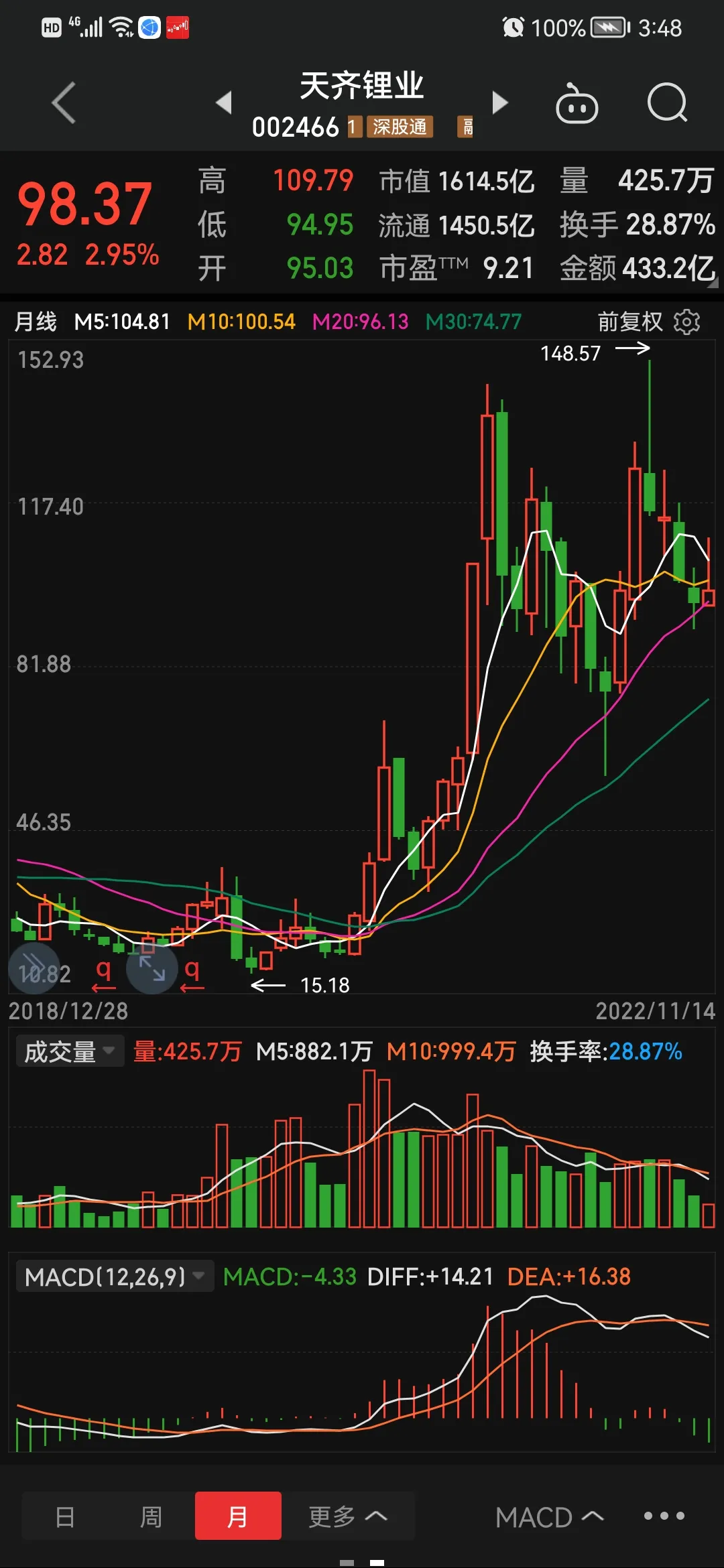Switch to the previous stock
Screen dimensions: 724x1568
click(x=224, y=103)
